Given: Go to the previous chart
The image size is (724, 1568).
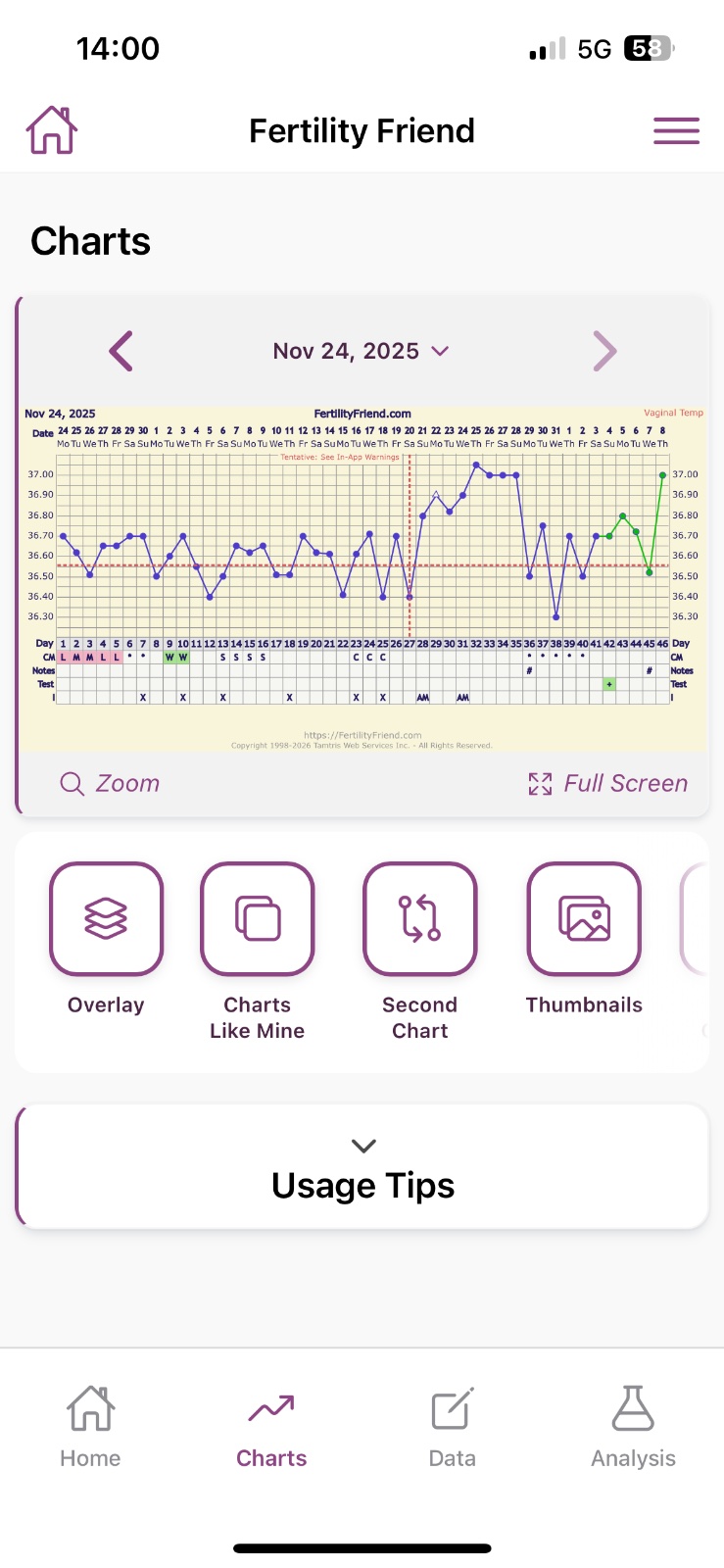Looking at the screenshot, I should (x=121, y=351).
